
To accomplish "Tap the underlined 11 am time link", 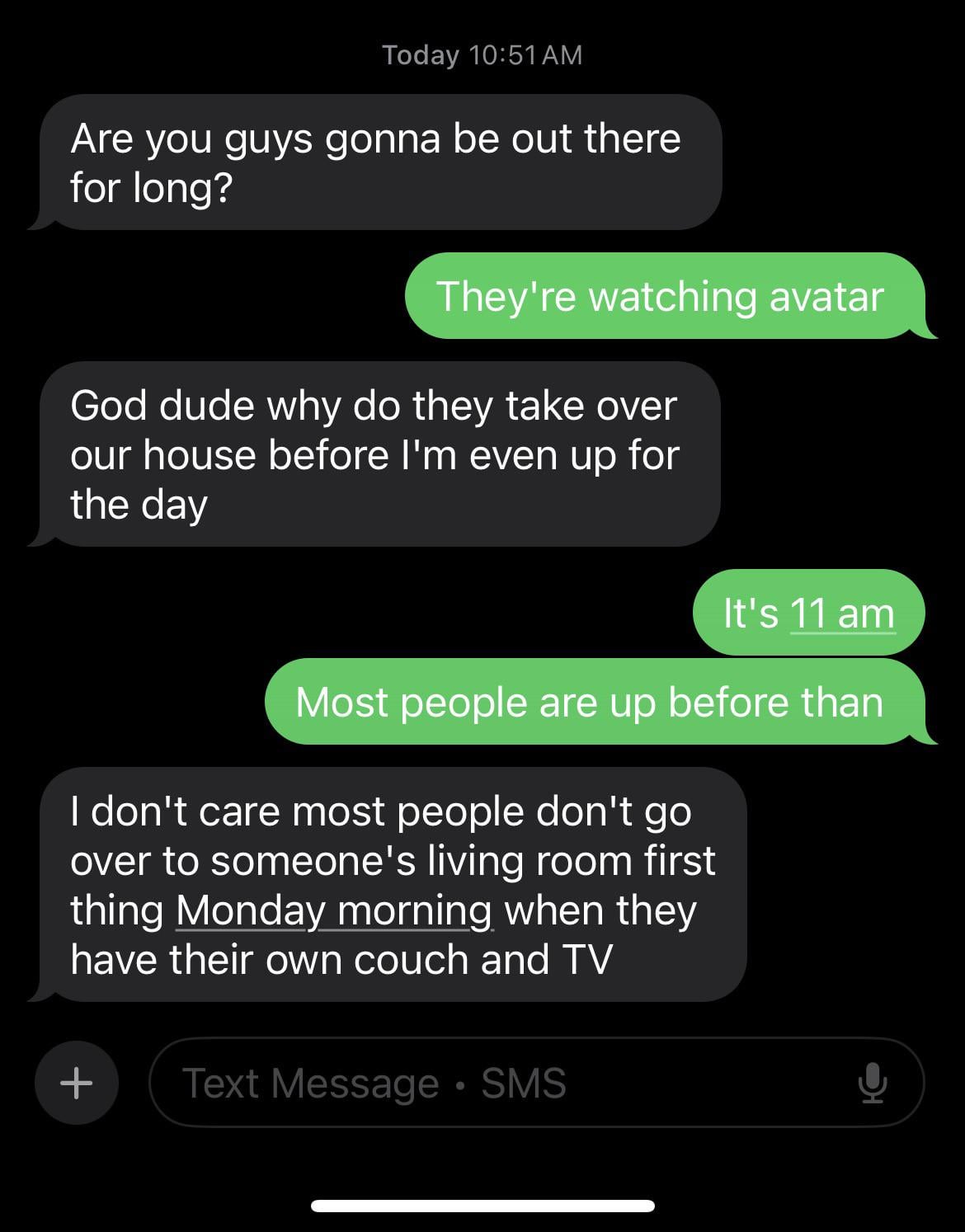I will (842, 614).
